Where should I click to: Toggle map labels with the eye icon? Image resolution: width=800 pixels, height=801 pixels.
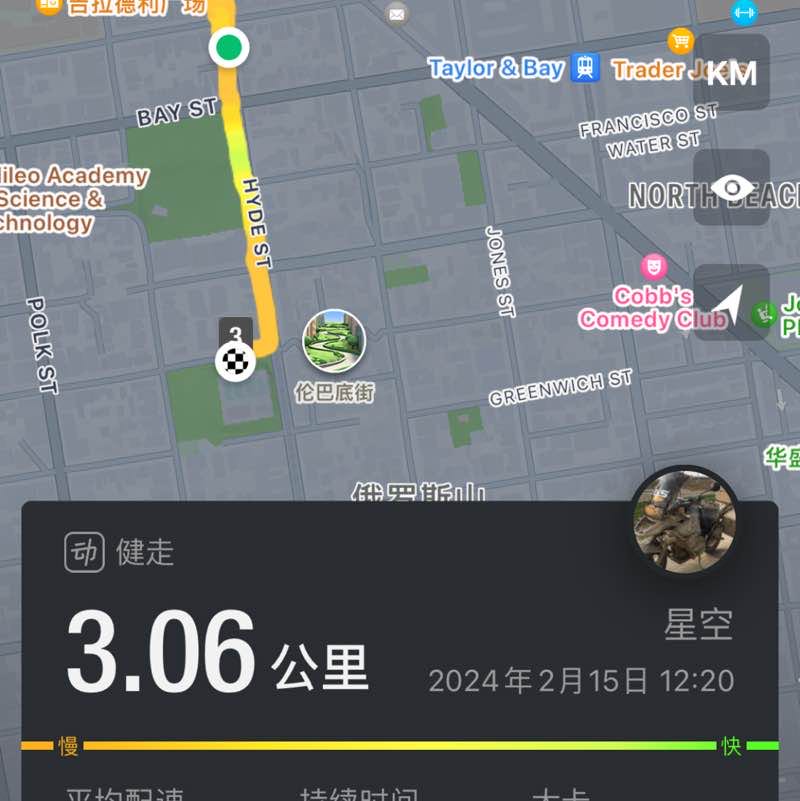[733, 186]
